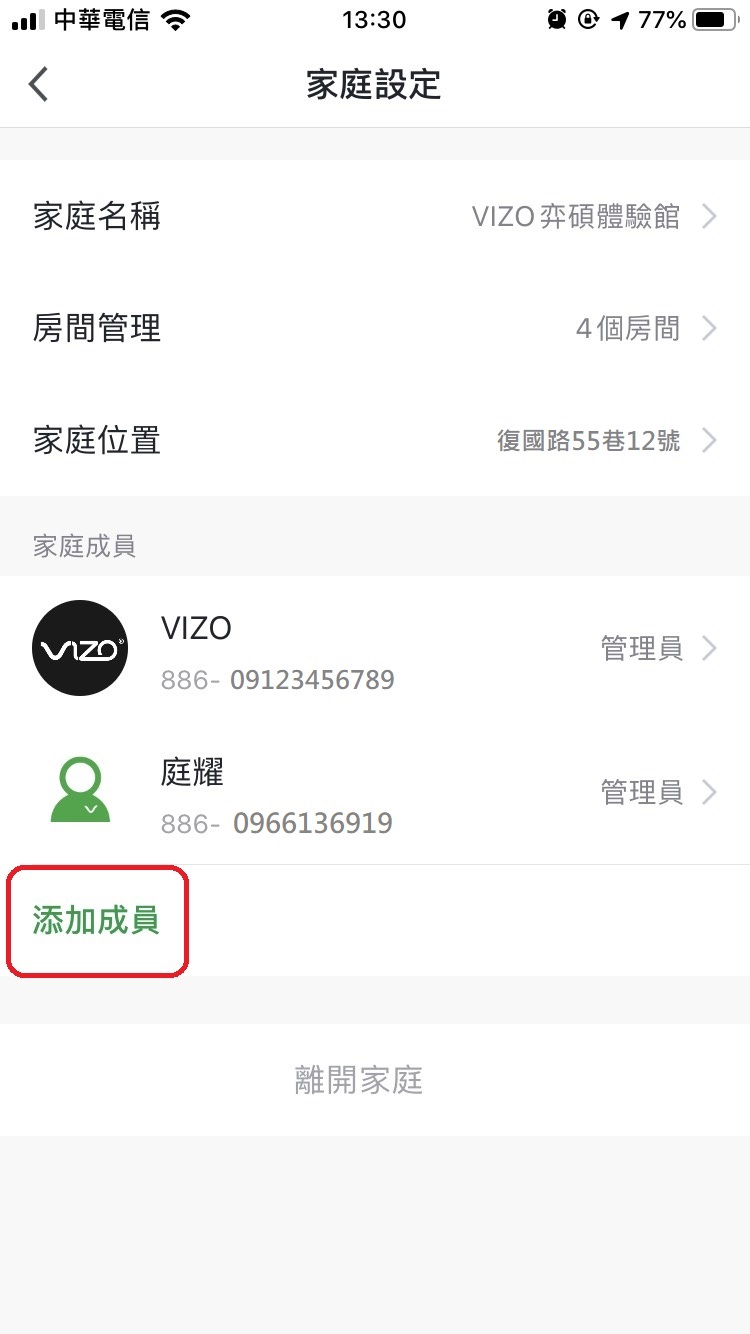
Task: Open member VIZO's details
Action: pos(375,650)
